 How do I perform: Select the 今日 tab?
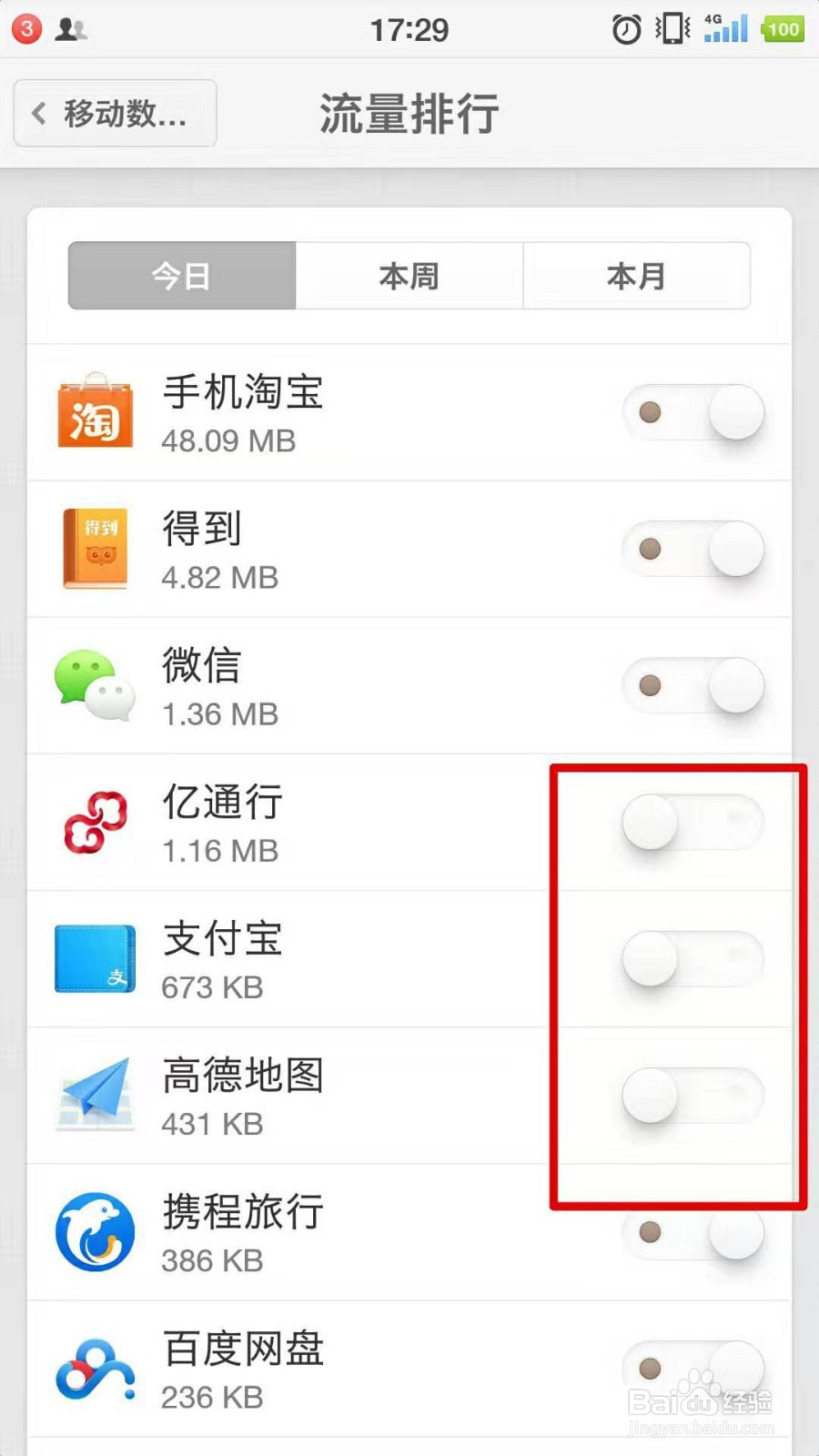(180, 276)
